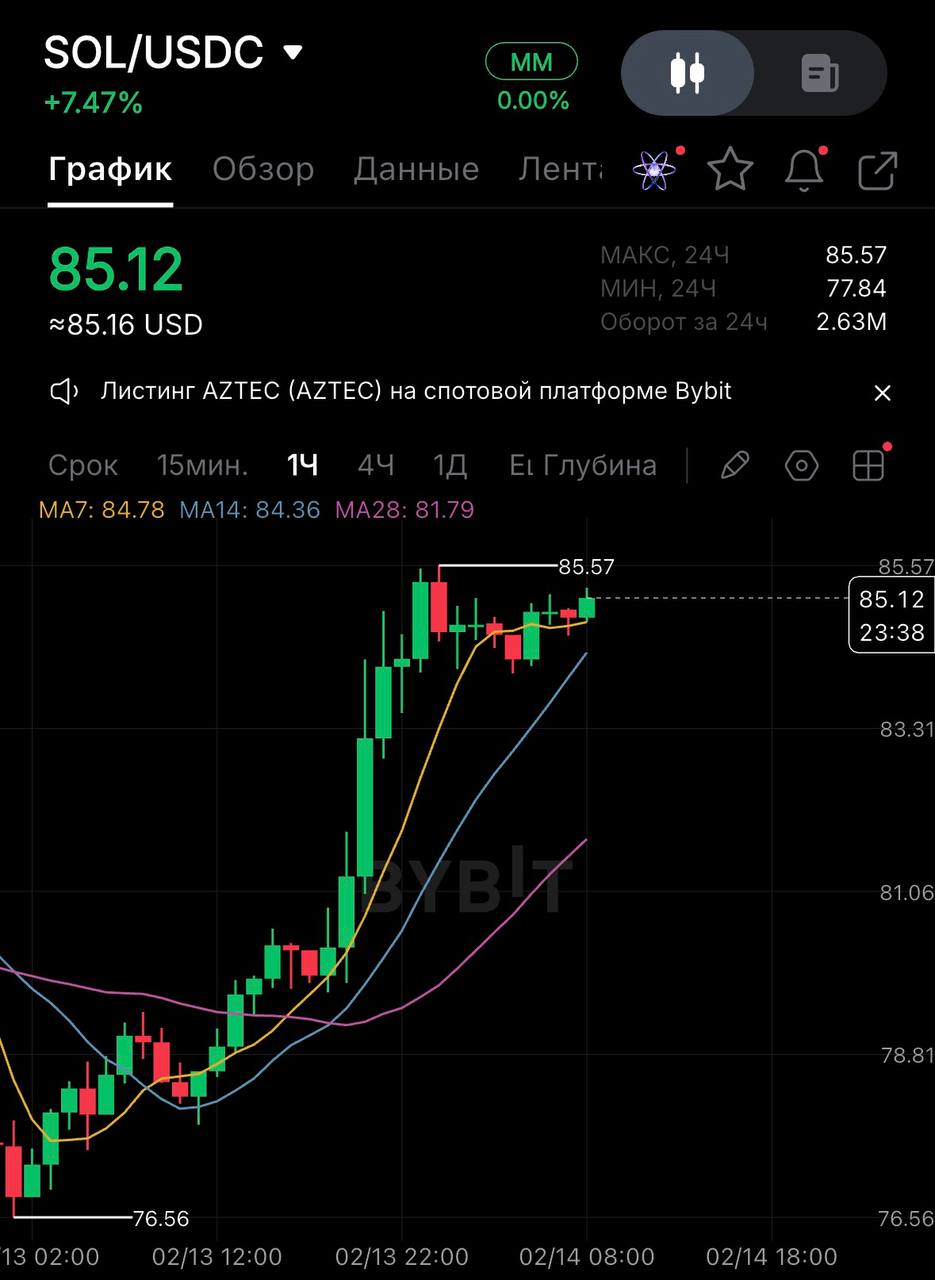Go to the Лента tab
The height and width of the screenshot is (1280, 935).
561,170
